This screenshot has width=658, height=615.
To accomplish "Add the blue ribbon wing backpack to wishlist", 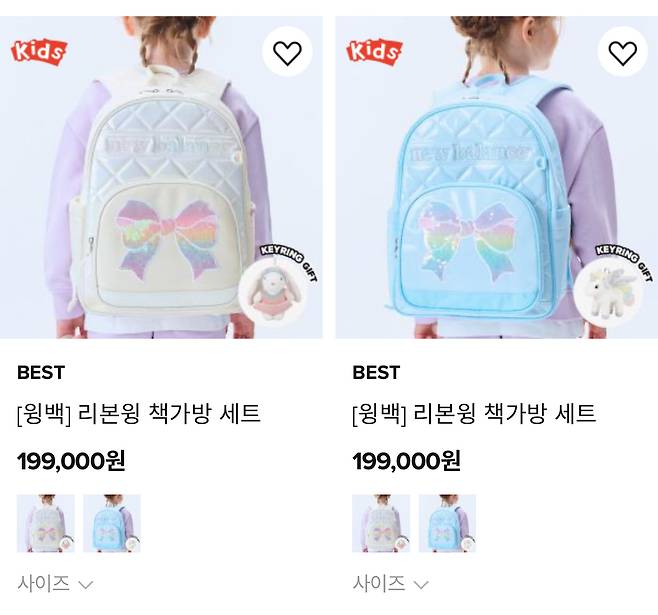I will tap(622, 52).
